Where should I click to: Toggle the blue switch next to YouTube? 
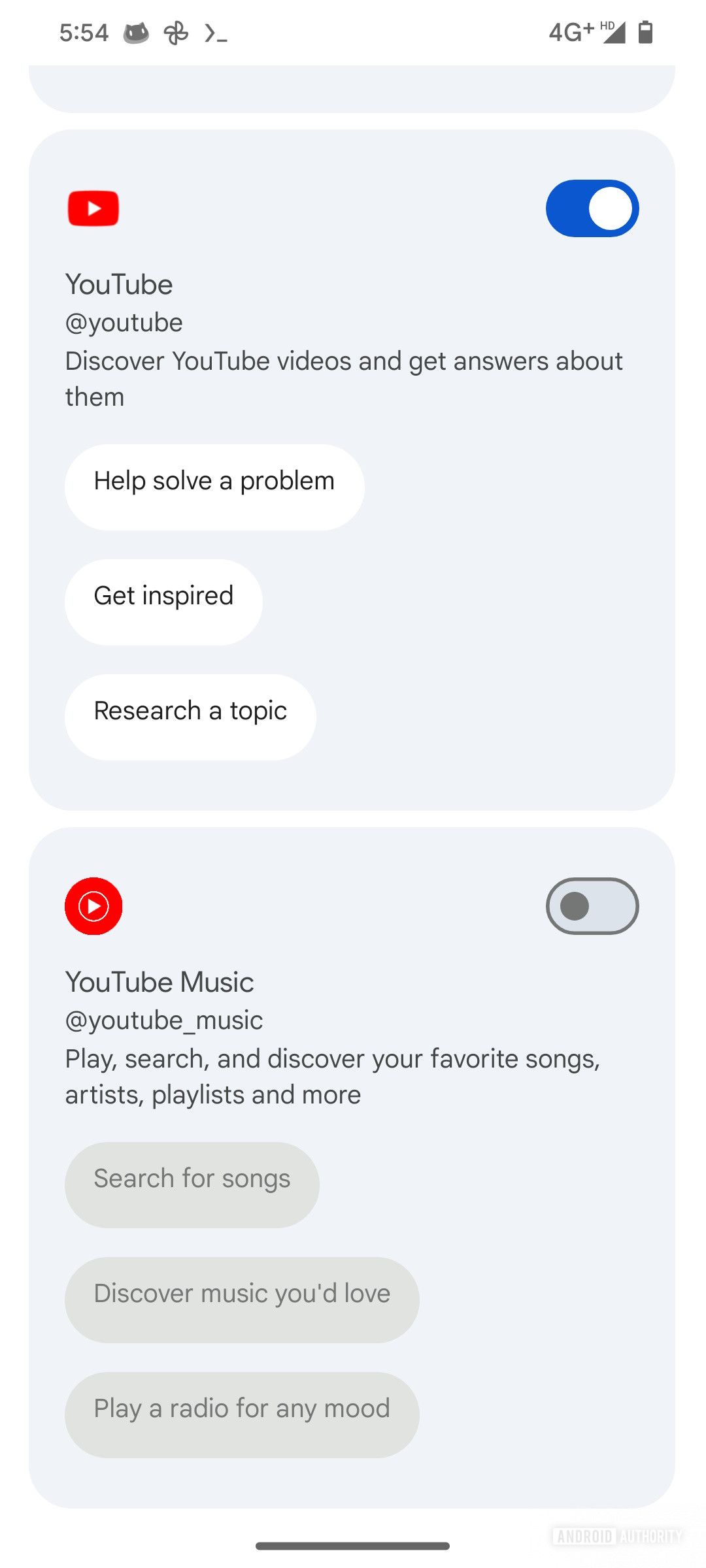(x=591, y=208)
